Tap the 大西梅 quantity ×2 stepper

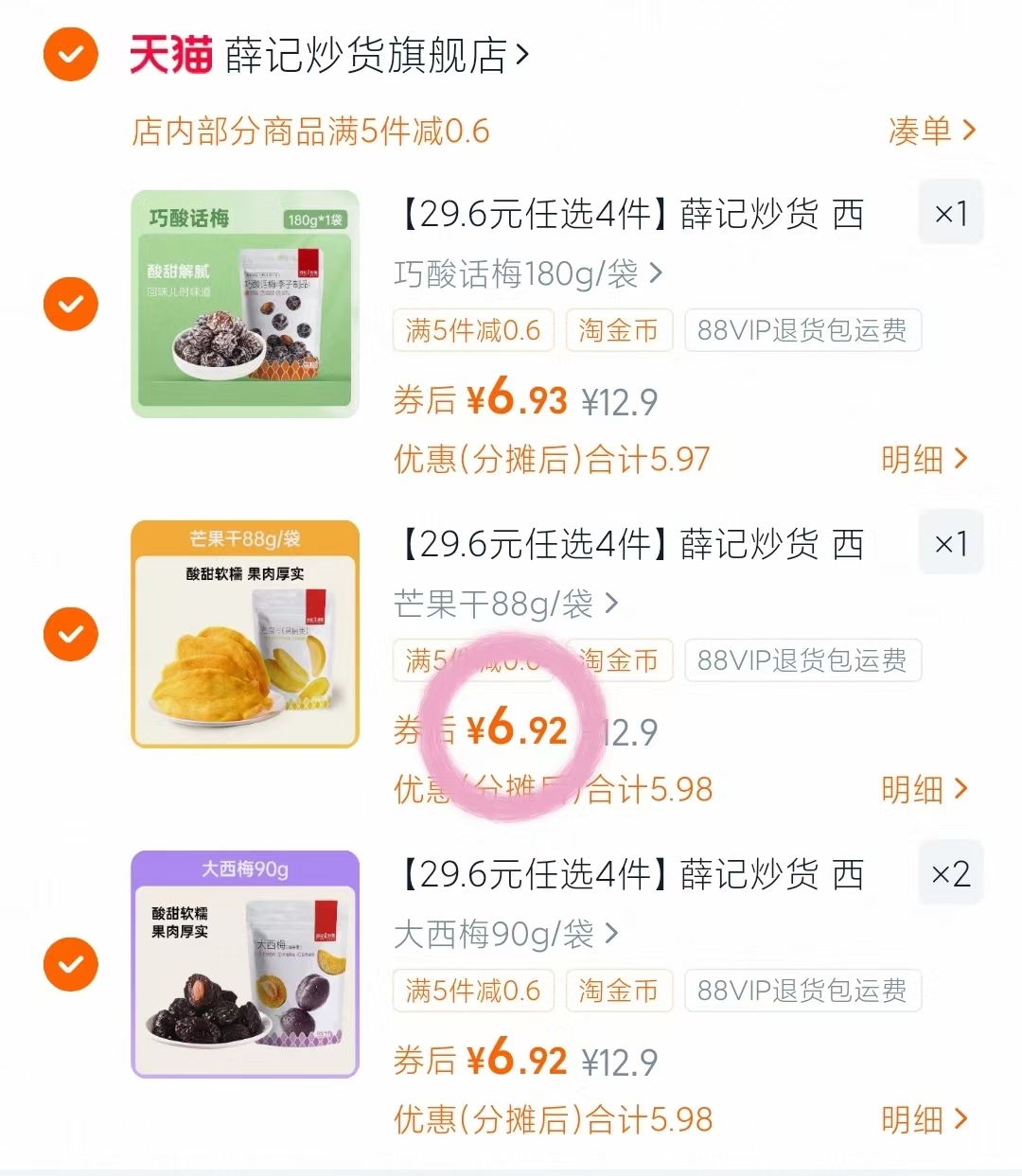point(950,872)
